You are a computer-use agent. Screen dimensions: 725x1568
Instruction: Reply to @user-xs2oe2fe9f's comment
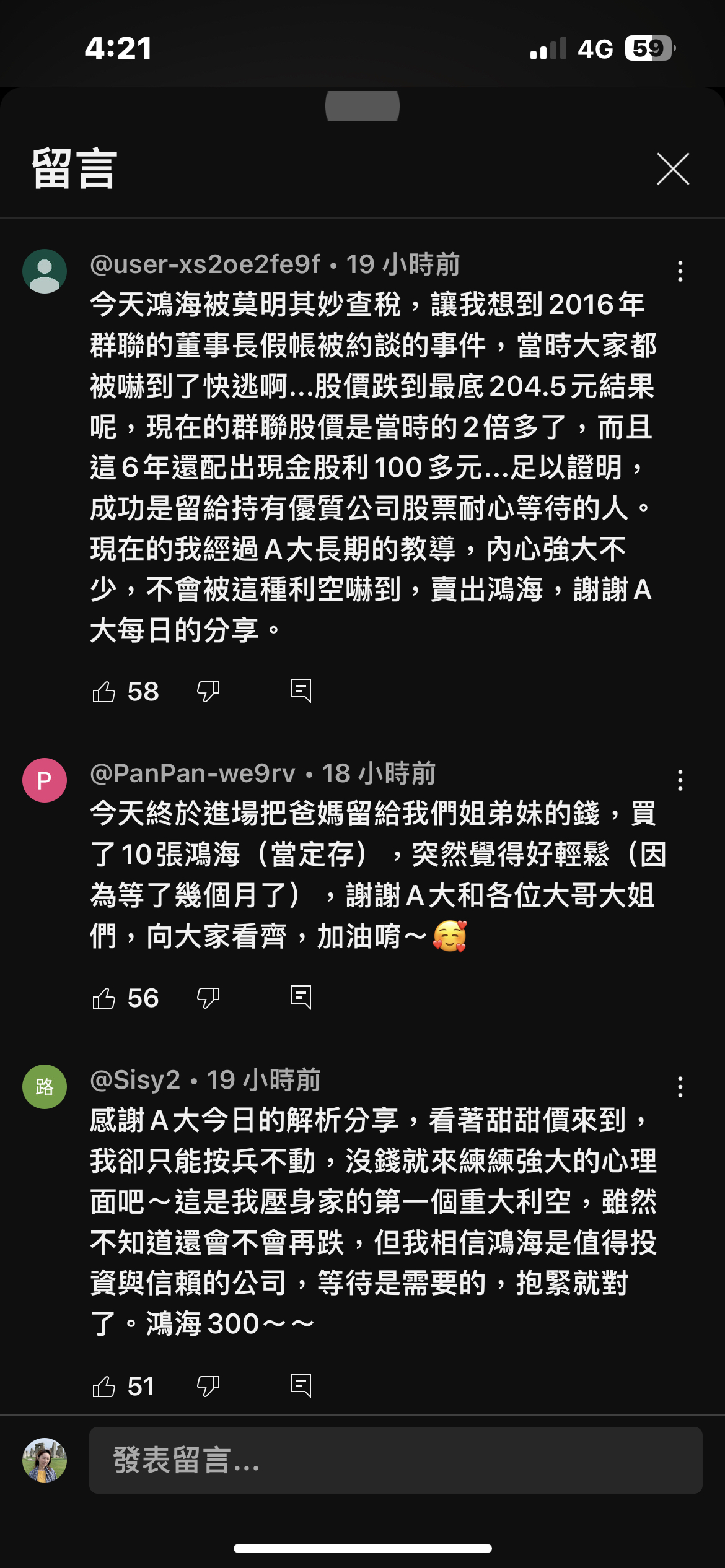click(x=301, y=690)
